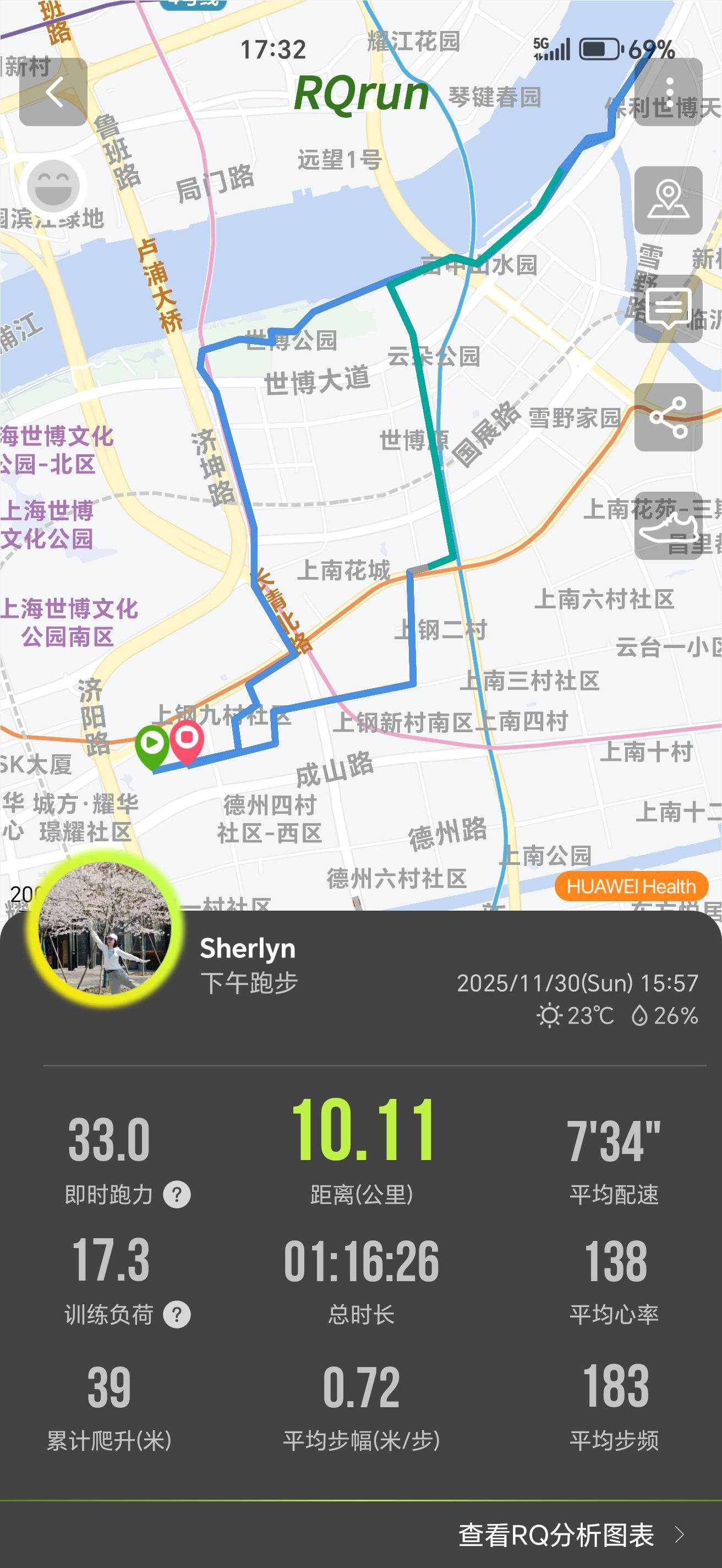Tap the map location pin button
722x1568 pixels.
point(668,200)
